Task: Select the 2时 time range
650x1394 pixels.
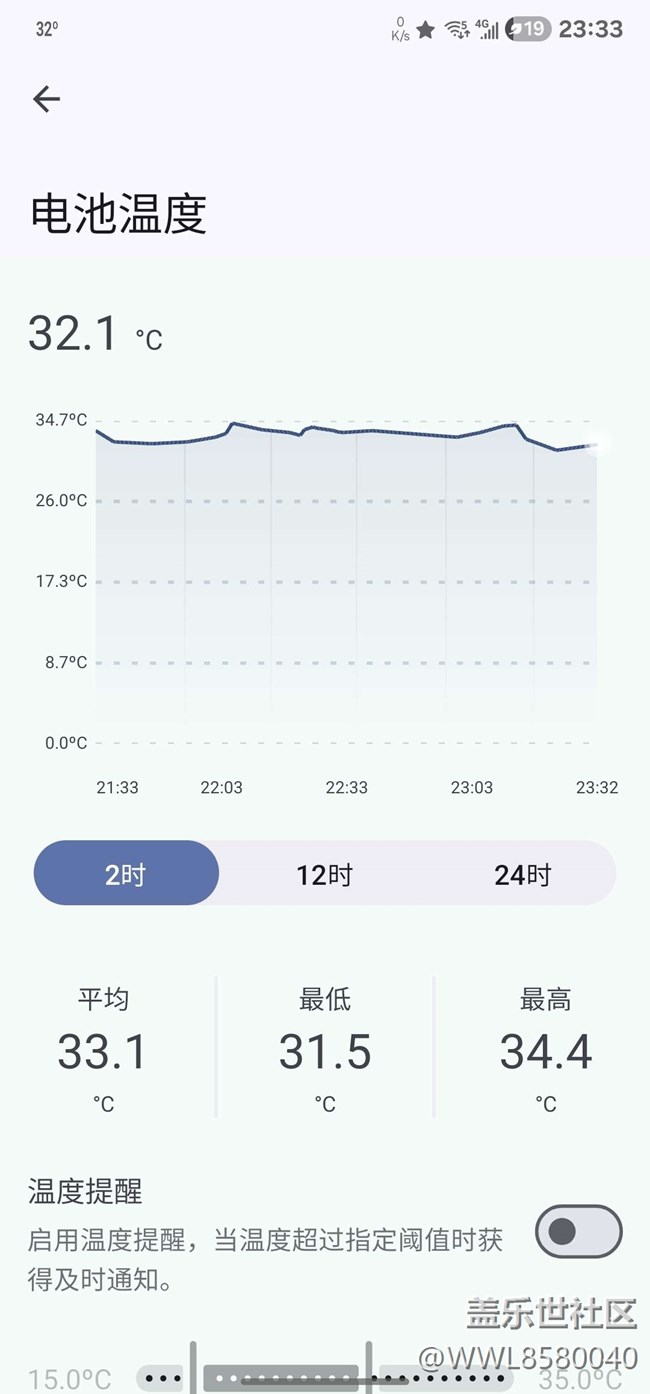Action: point(126,874)
